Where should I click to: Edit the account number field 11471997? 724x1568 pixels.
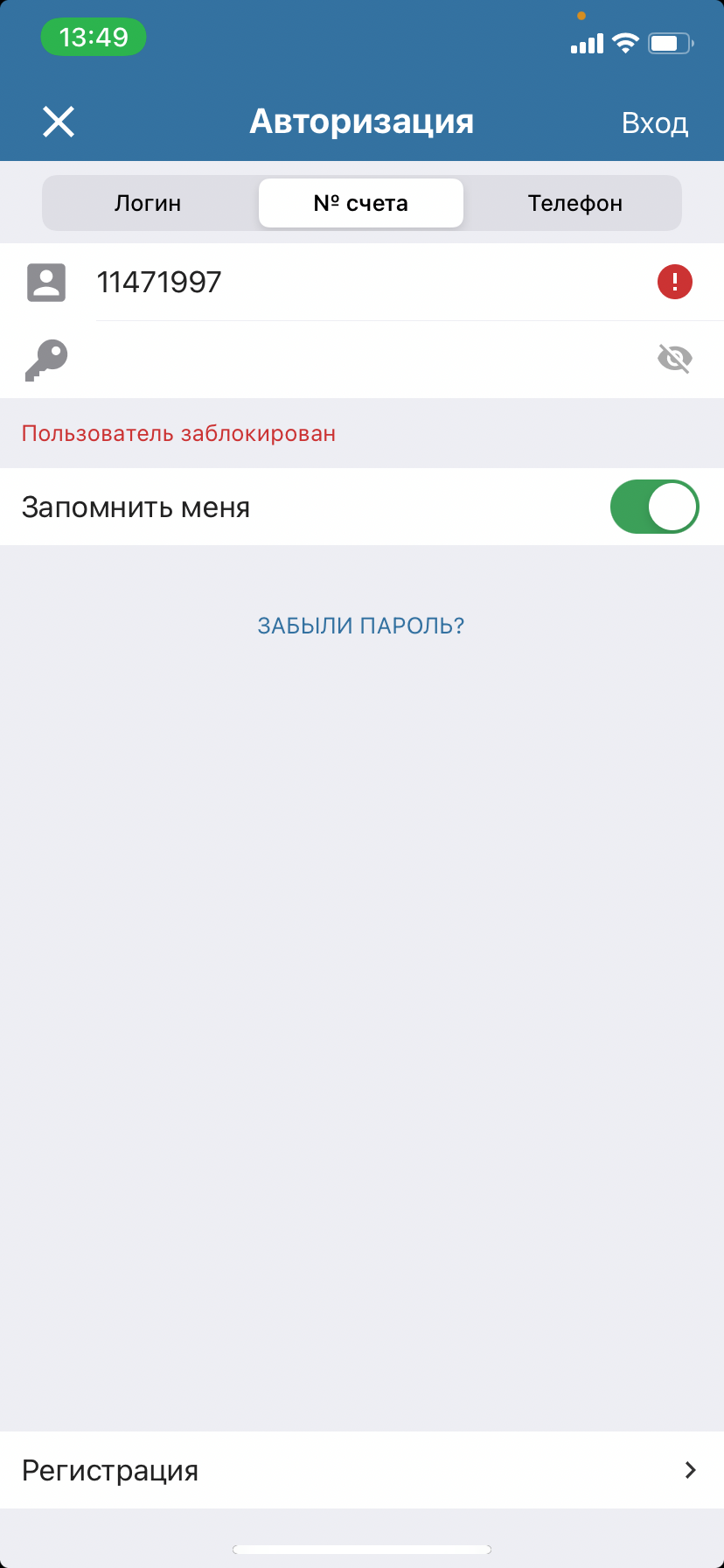tap(350, 282)
